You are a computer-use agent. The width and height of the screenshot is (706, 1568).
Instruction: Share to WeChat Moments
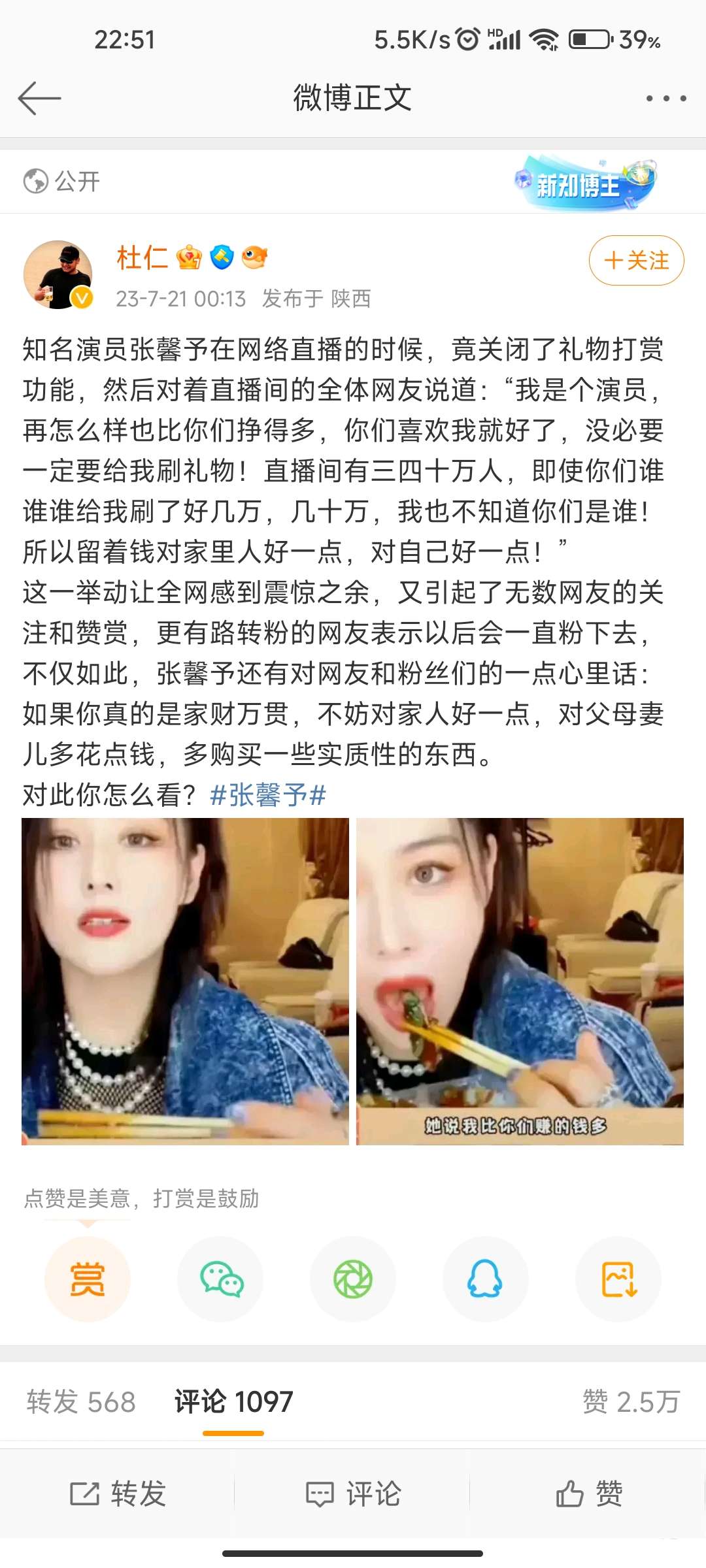click(353, 1279)
